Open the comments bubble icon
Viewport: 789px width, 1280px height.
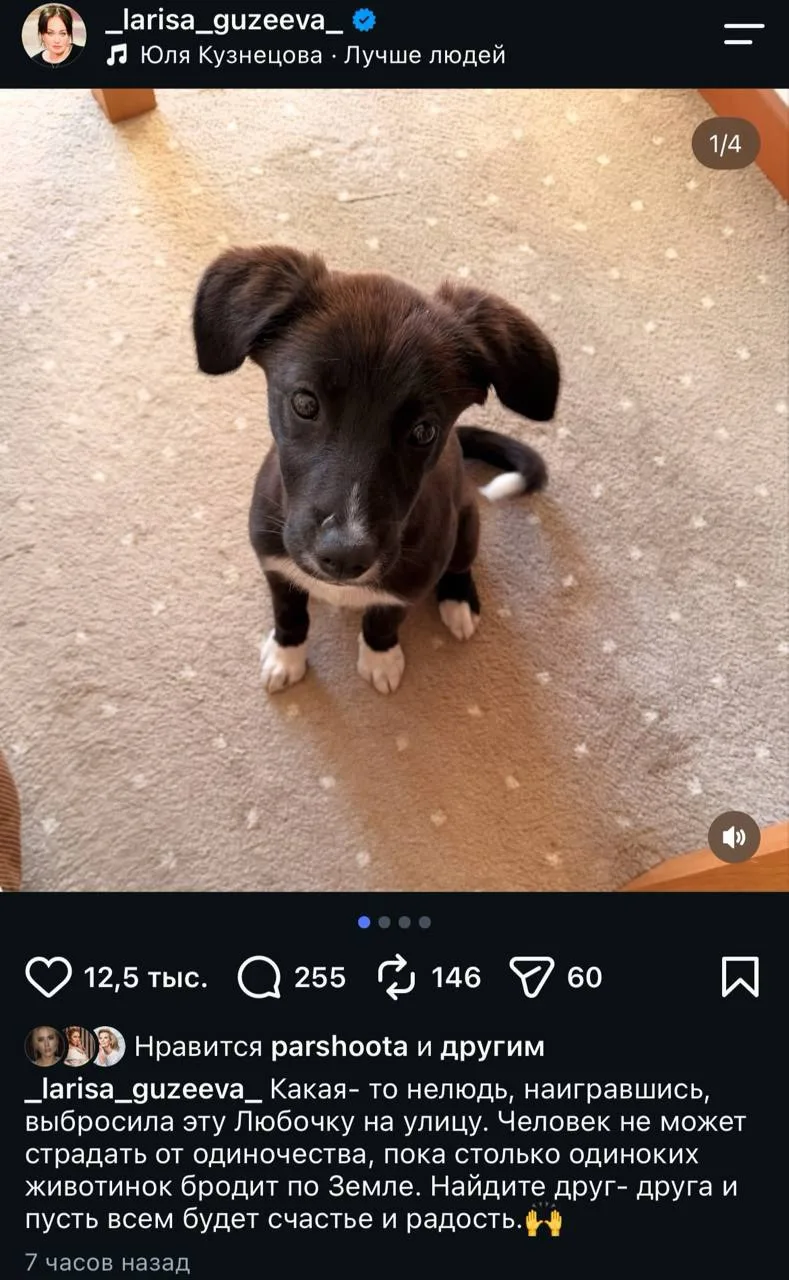(259, 977)
